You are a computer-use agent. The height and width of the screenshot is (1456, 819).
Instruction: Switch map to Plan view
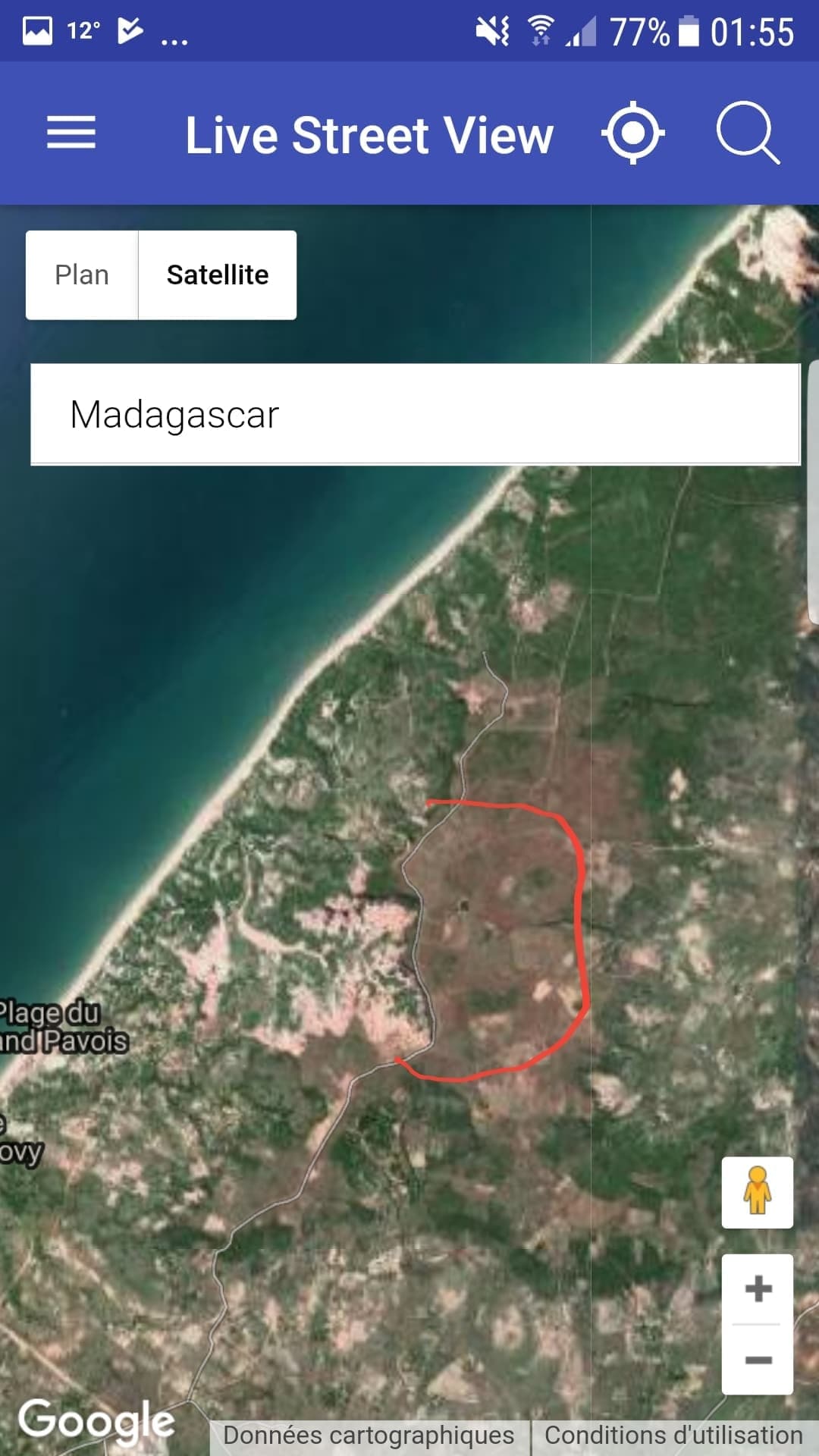(82, 275)
